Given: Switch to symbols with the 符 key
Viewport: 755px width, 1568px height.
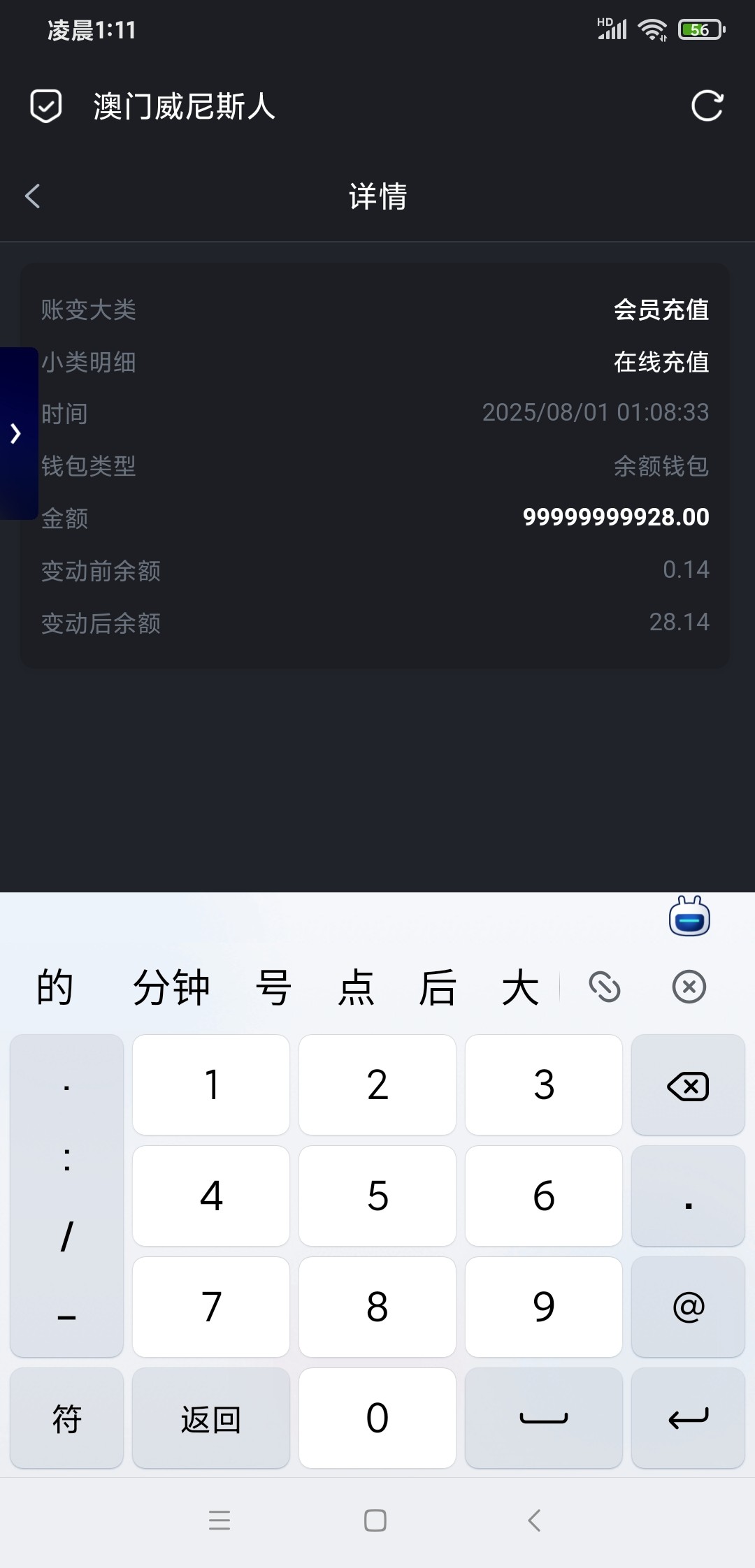Looking at the screenshot, I should click(67, 1418).
